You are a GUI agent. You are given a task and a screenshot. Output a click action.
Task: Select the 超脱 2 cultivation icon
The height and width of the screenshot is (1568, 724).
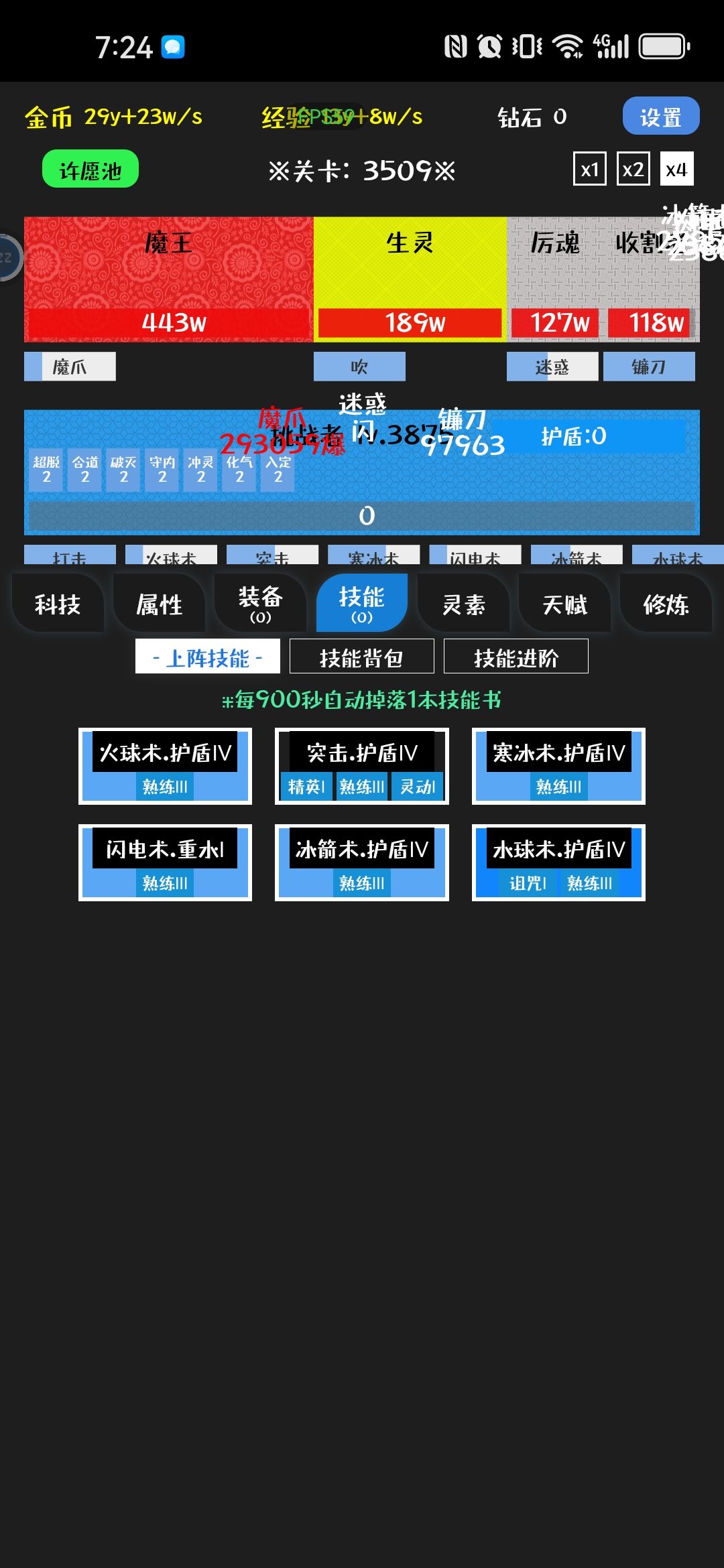[x=46, y=470]
